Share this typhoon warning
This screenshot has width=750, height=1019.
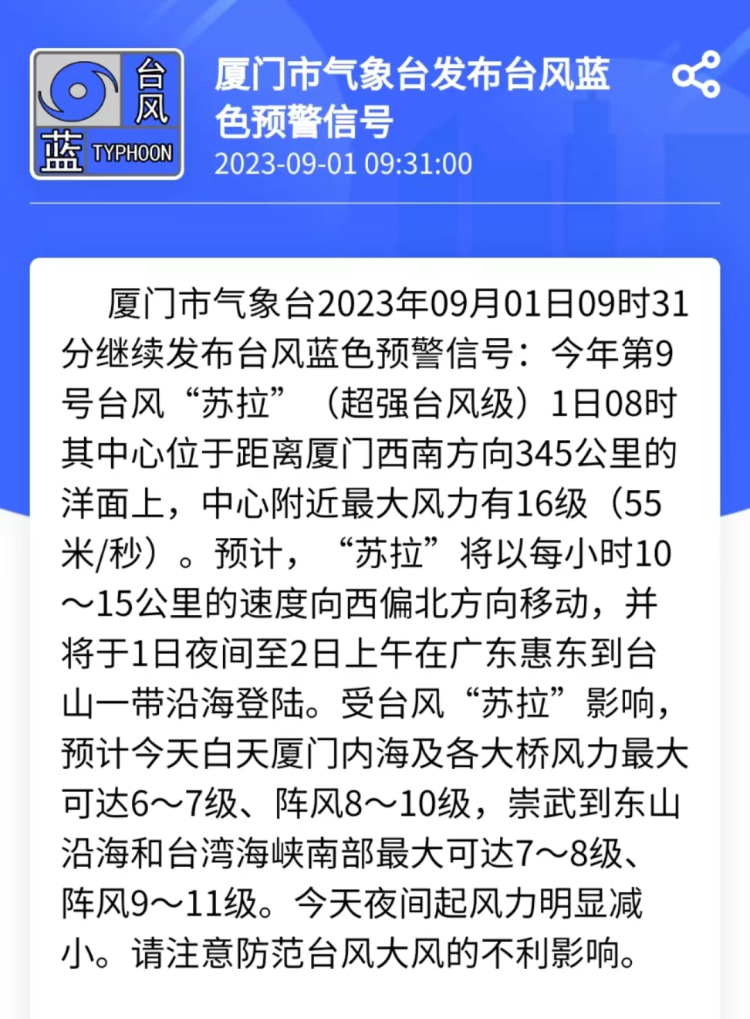(x=696, y=74)
